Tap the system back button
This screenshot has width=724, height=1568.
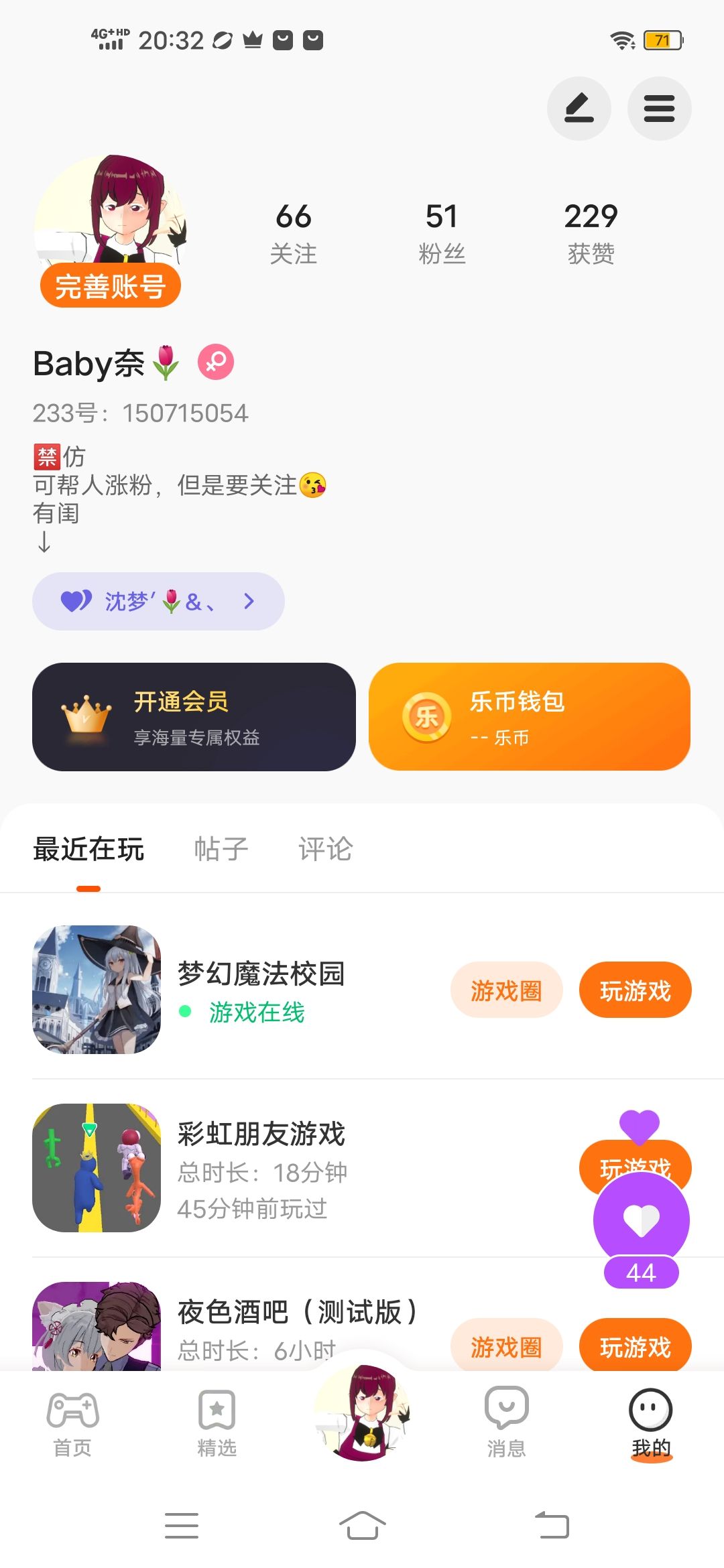click(552, 1525)
